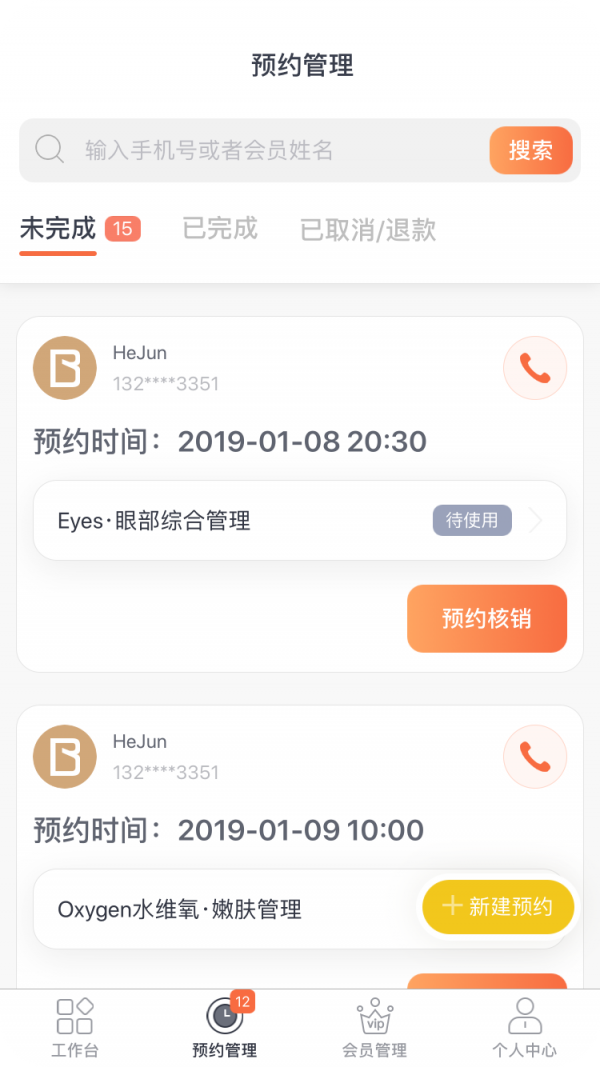Switch to the 已完成 tab
The width and height of the screenshot is (600, 1067).
click(220, 229)
